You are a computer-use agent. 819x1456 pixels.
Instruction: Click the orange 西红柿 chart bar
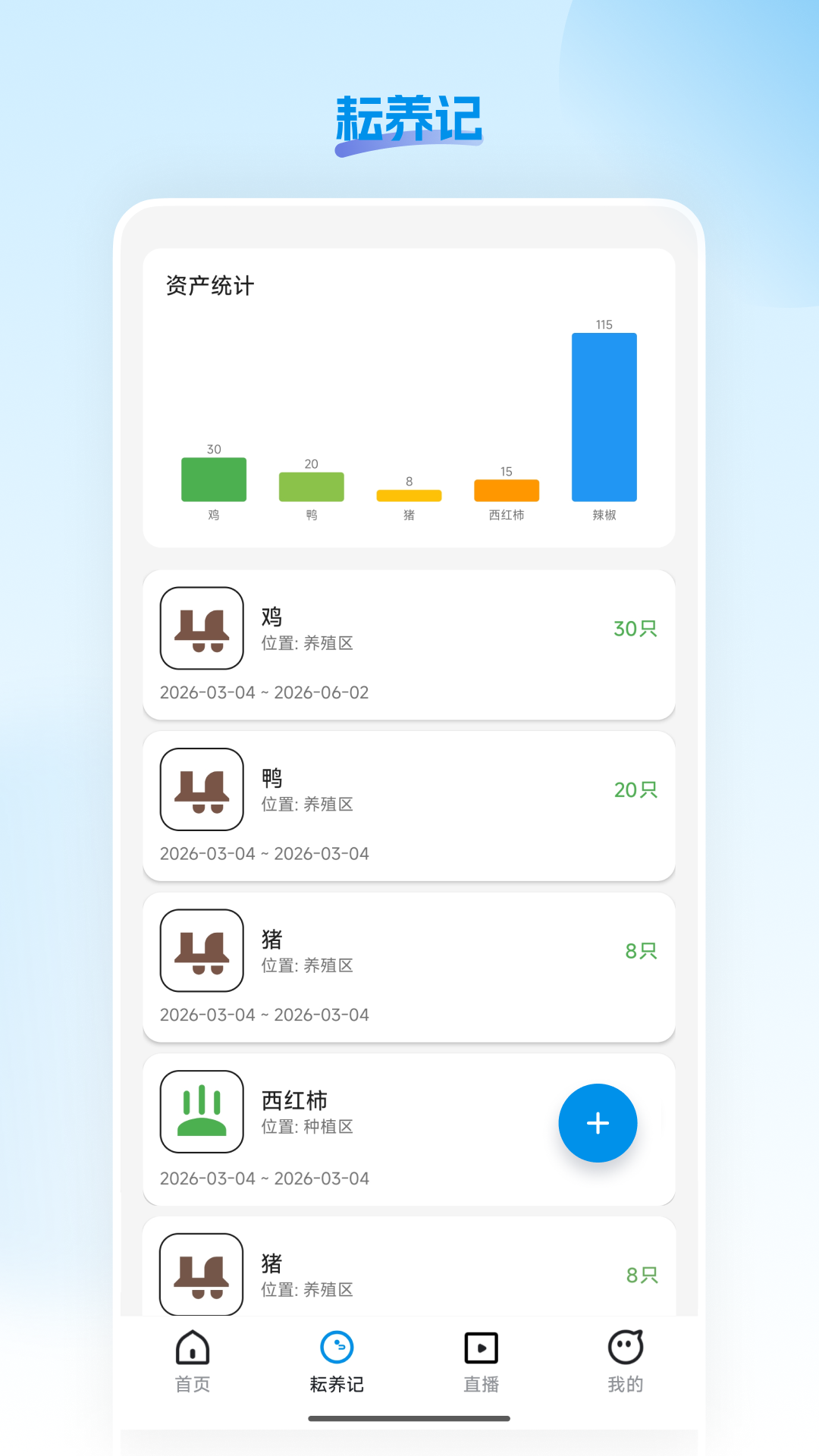[505, 491]
